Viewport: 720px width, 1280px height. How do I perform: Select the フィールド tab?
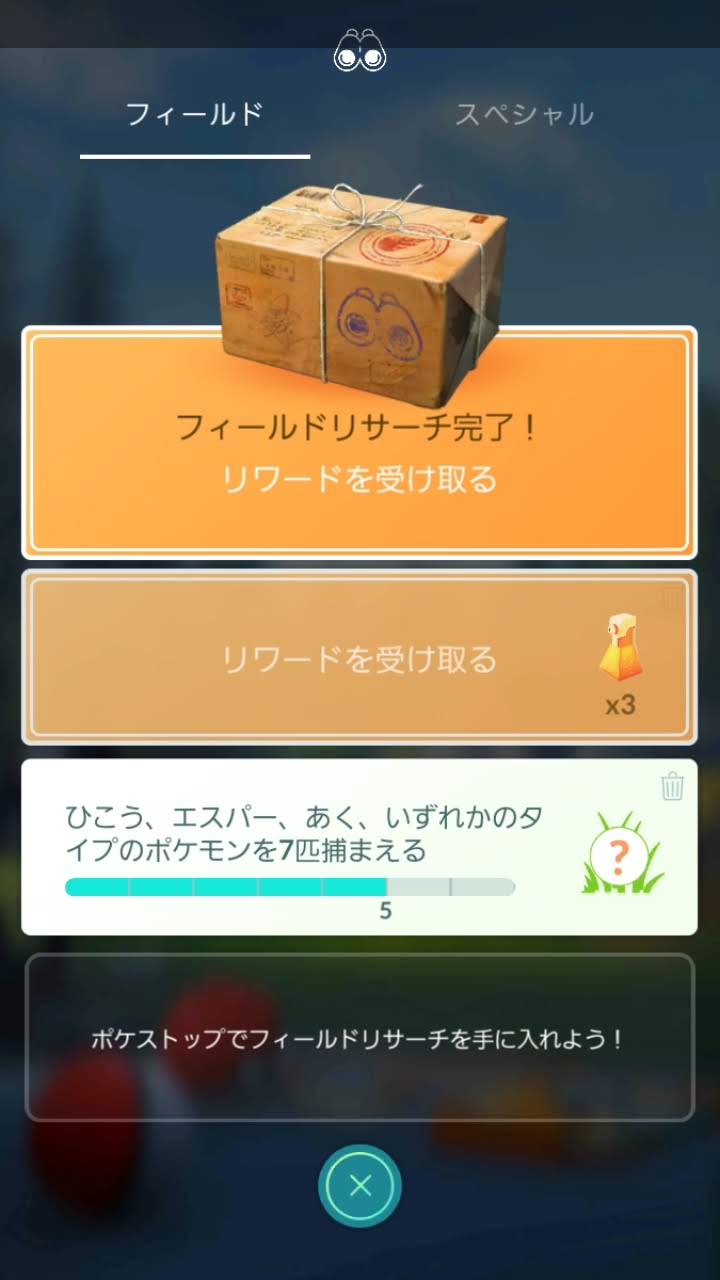point(195,115)
